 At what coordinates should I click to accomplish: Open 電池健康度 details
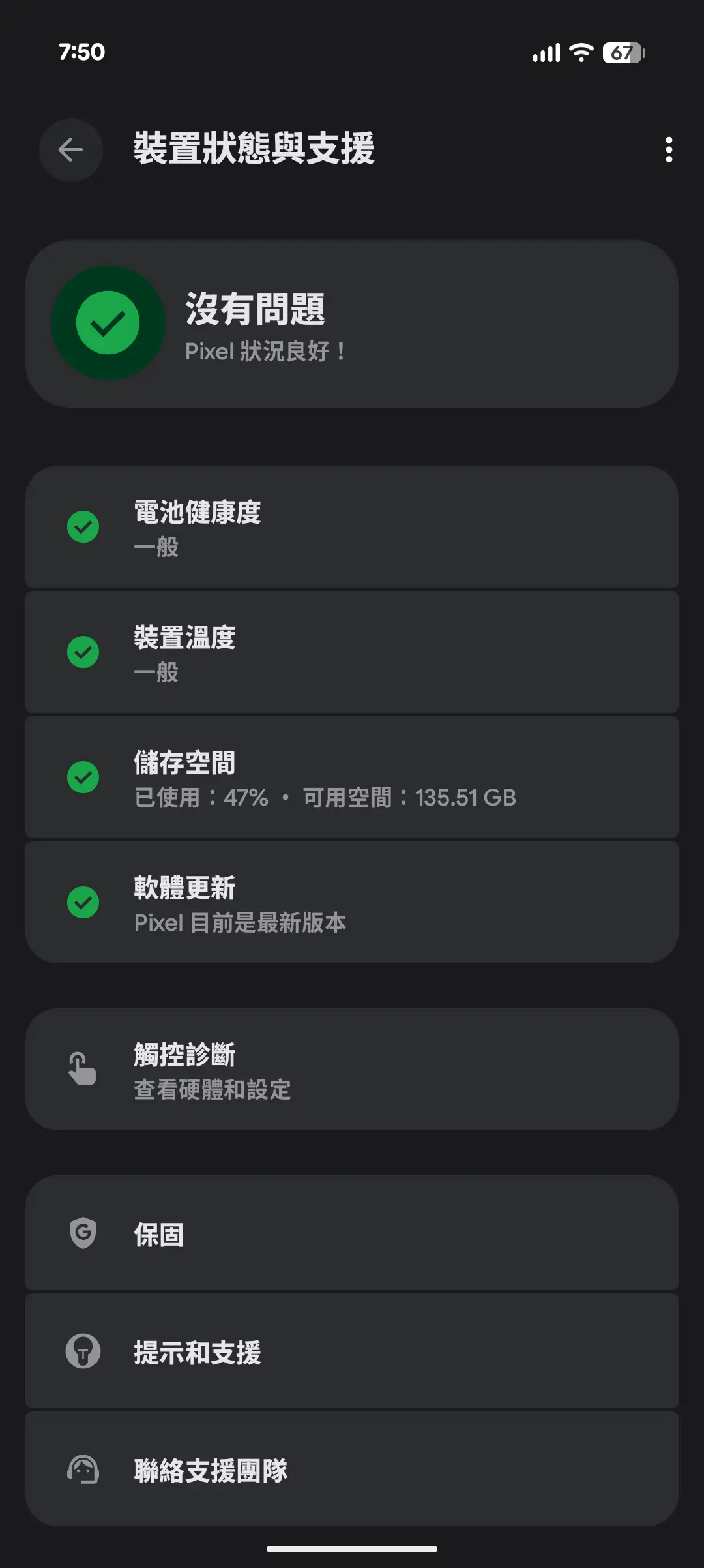pos(352,527)
